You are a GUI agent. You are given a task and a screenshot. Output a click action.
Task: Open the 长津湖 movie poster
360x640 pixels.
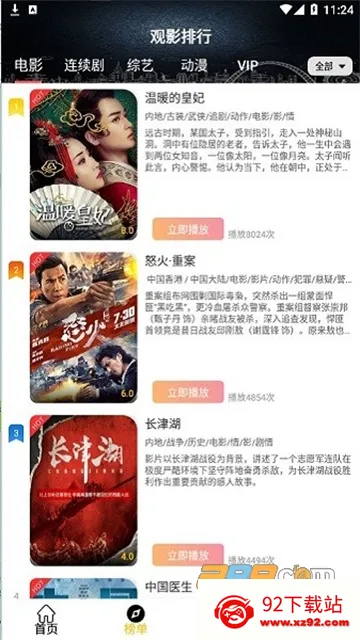click(84, 490)
